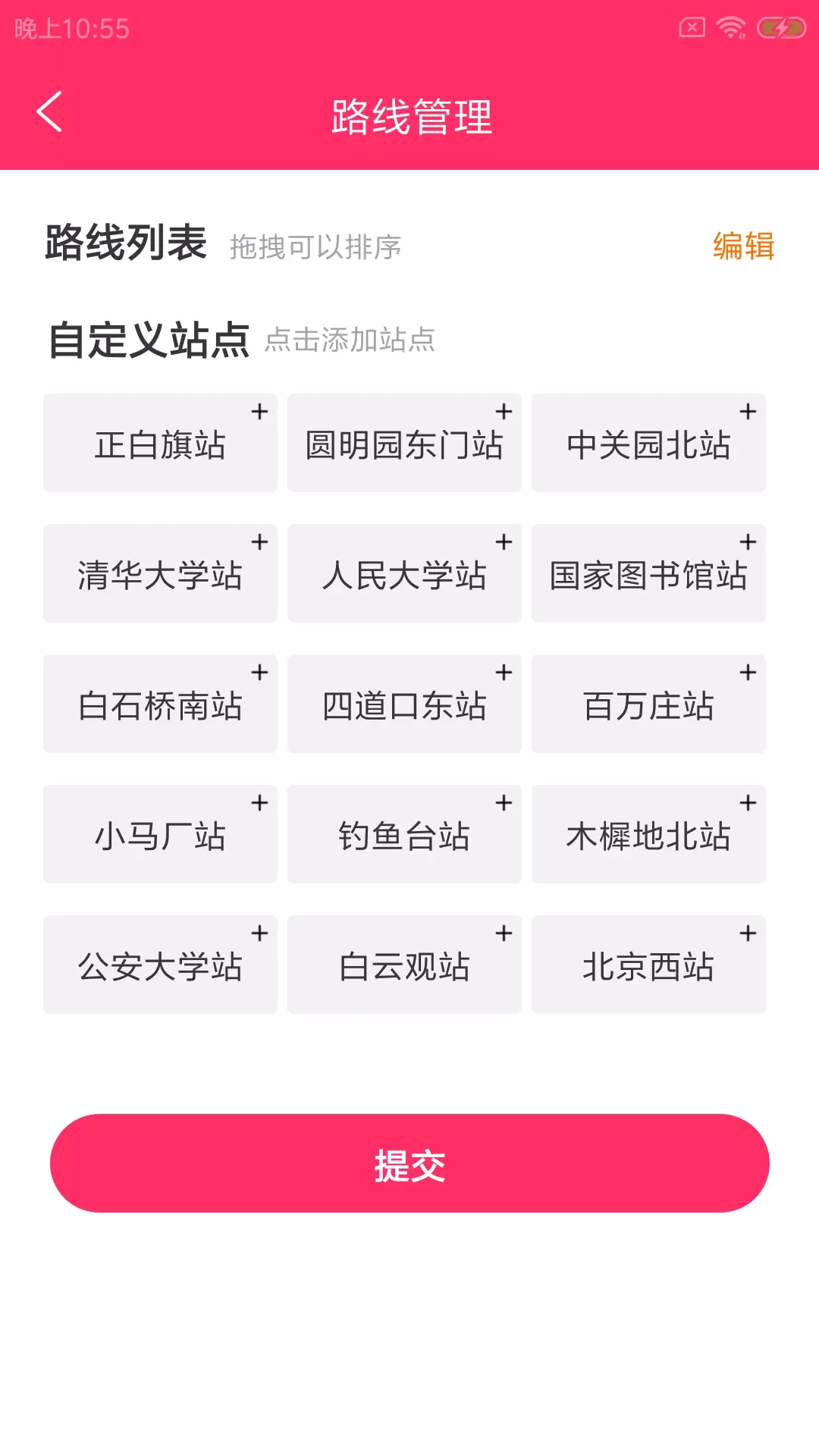Image resolution: width=819 pixels, height=1456 pixels.
Task: Tap the plus on 人民大学站
Action: point(503,543)
